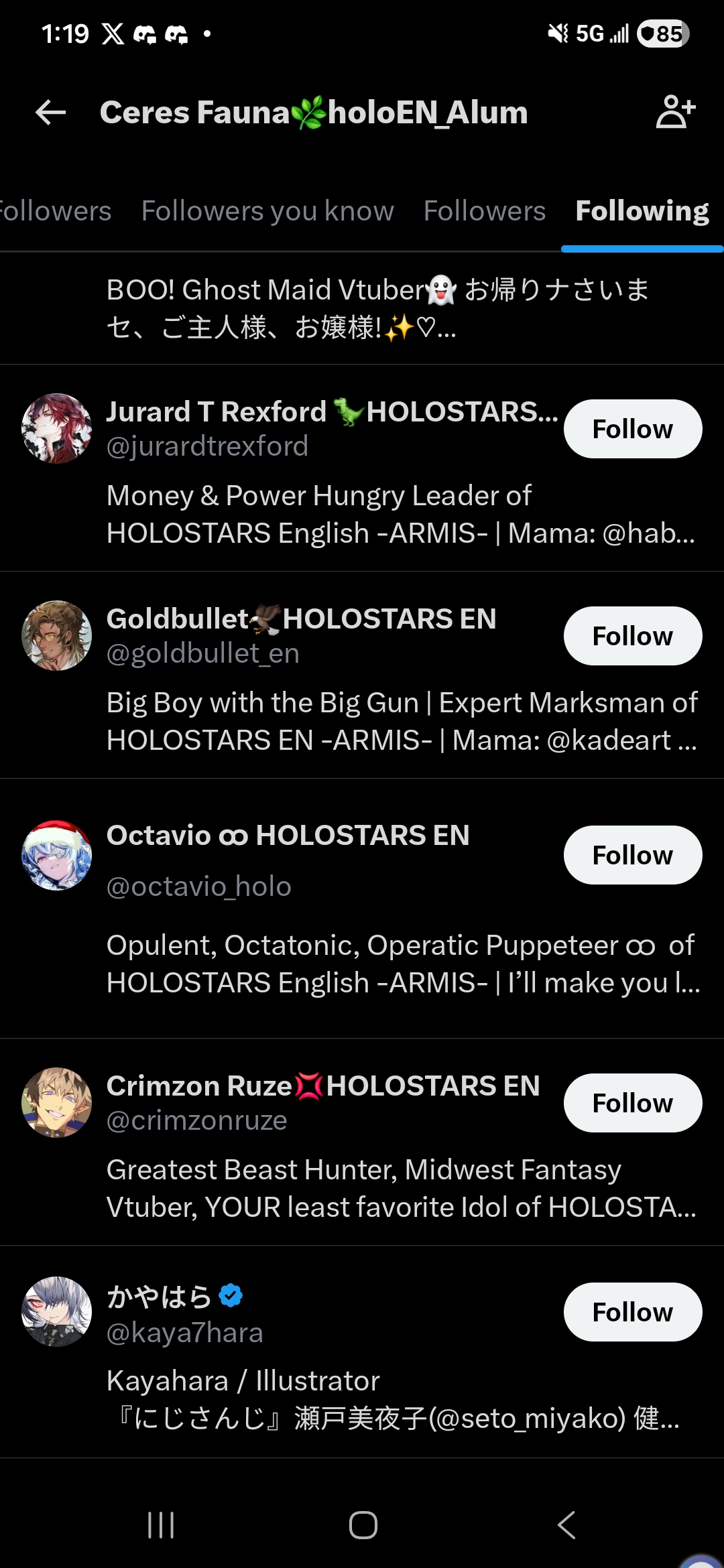The image size is (724, 1568).
Task: Switch to Followers you know tab
Action: [x=267, y=211]
